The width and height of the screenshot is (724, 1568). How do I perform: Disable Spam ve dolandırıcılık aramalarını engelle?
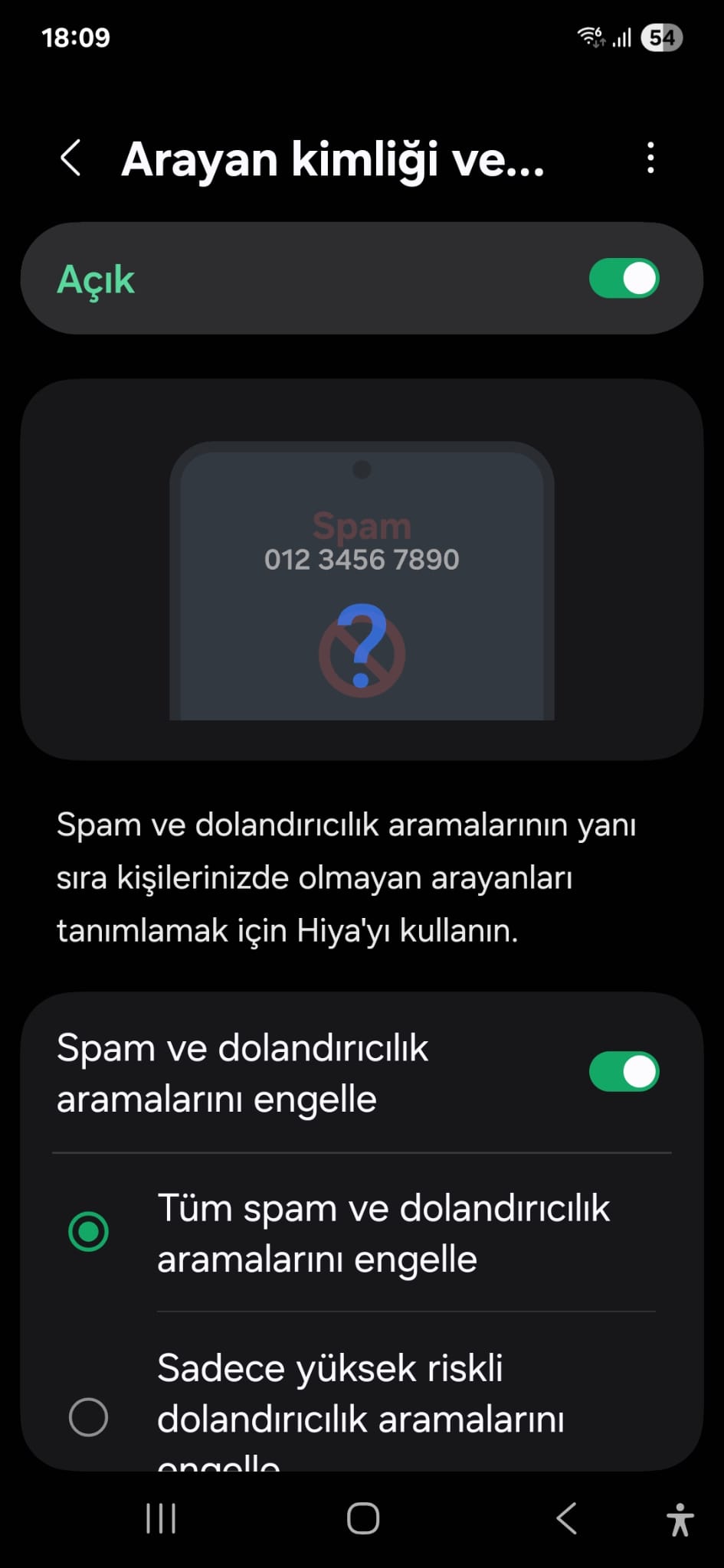(623, 1072)
